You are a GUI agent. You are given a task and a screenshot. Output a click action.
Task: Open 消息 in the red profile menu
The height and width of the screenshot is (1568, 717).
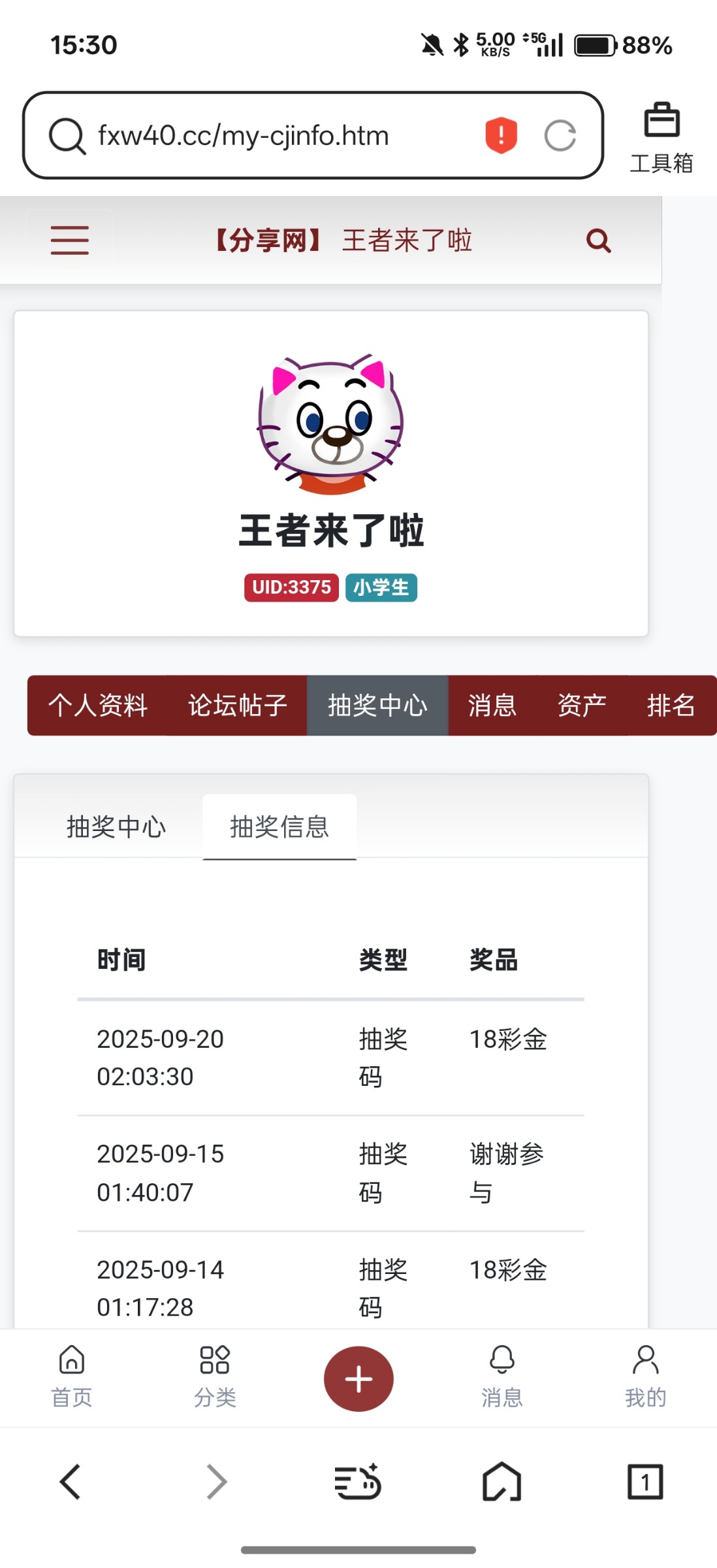point(492,706)
